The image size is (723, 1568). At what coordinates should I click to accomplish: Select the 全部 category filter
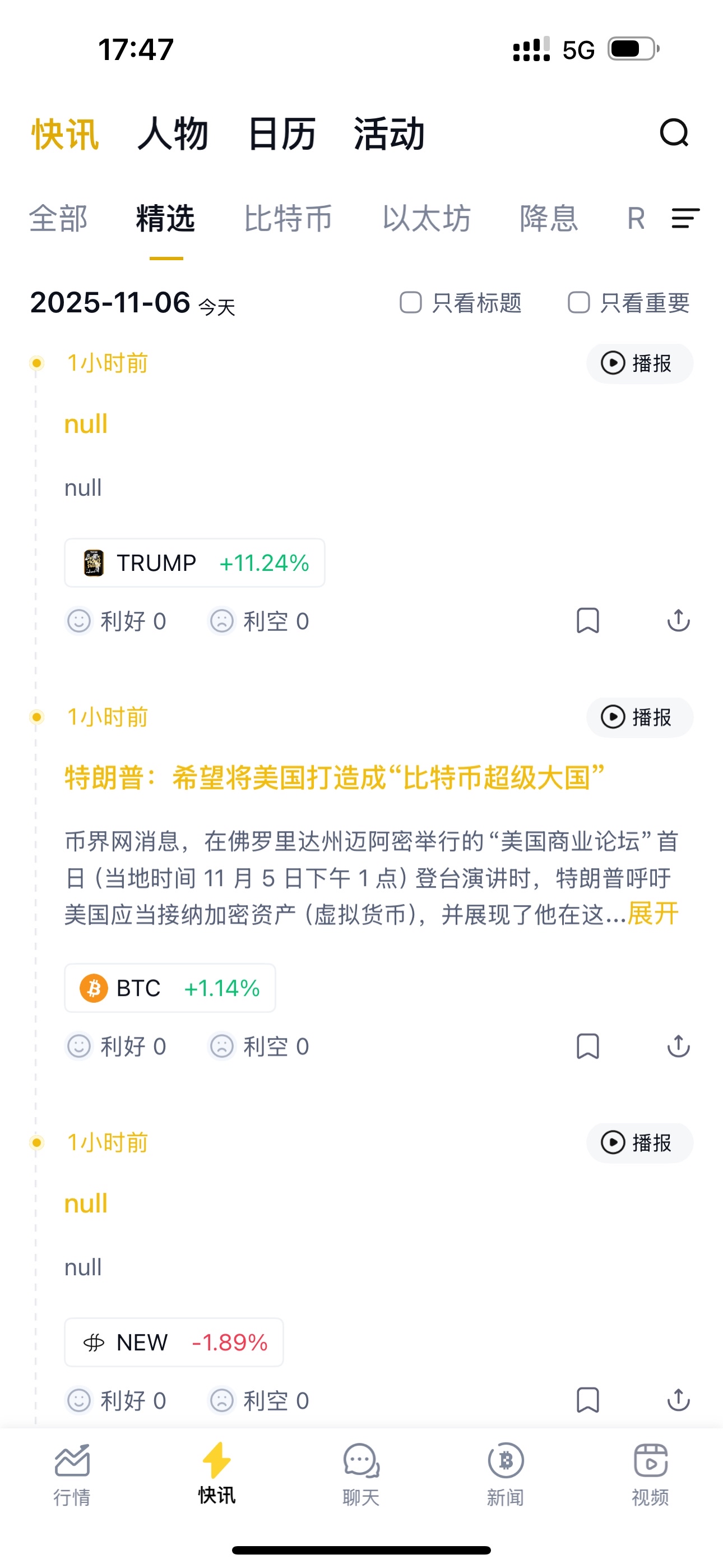(58, 219)
